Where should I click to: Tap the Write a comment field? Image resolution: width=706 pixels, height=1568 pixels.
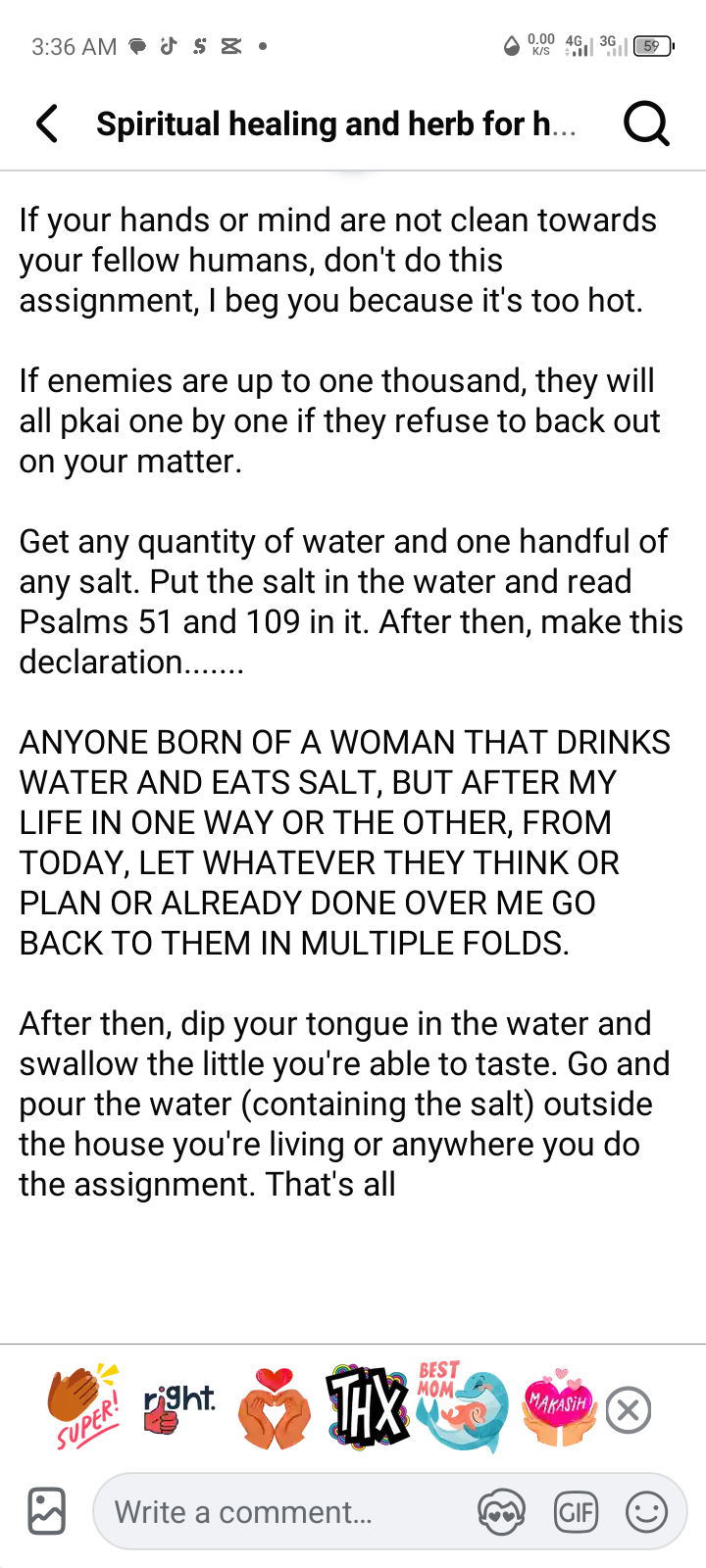point(284,1512)
